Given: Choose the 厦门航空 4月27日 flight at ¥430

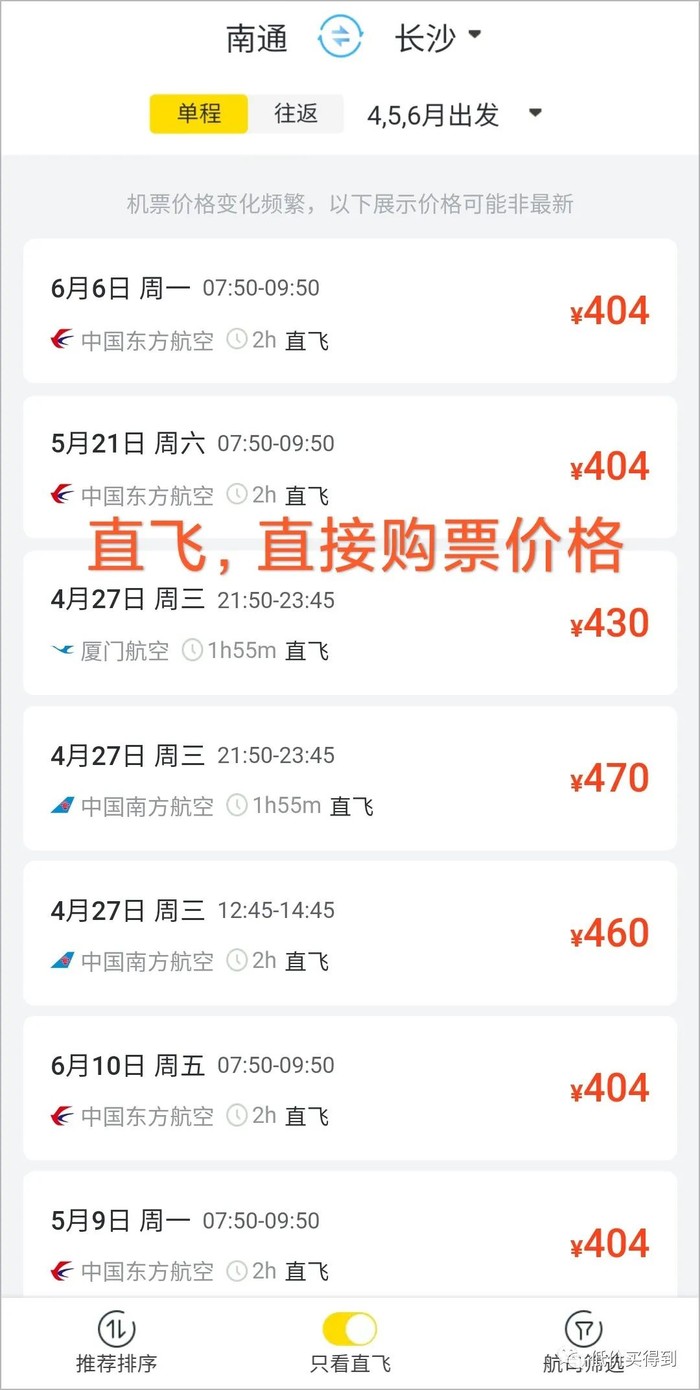Looking at the screenshot, I should pyautogui.click(x=350, y=623).
